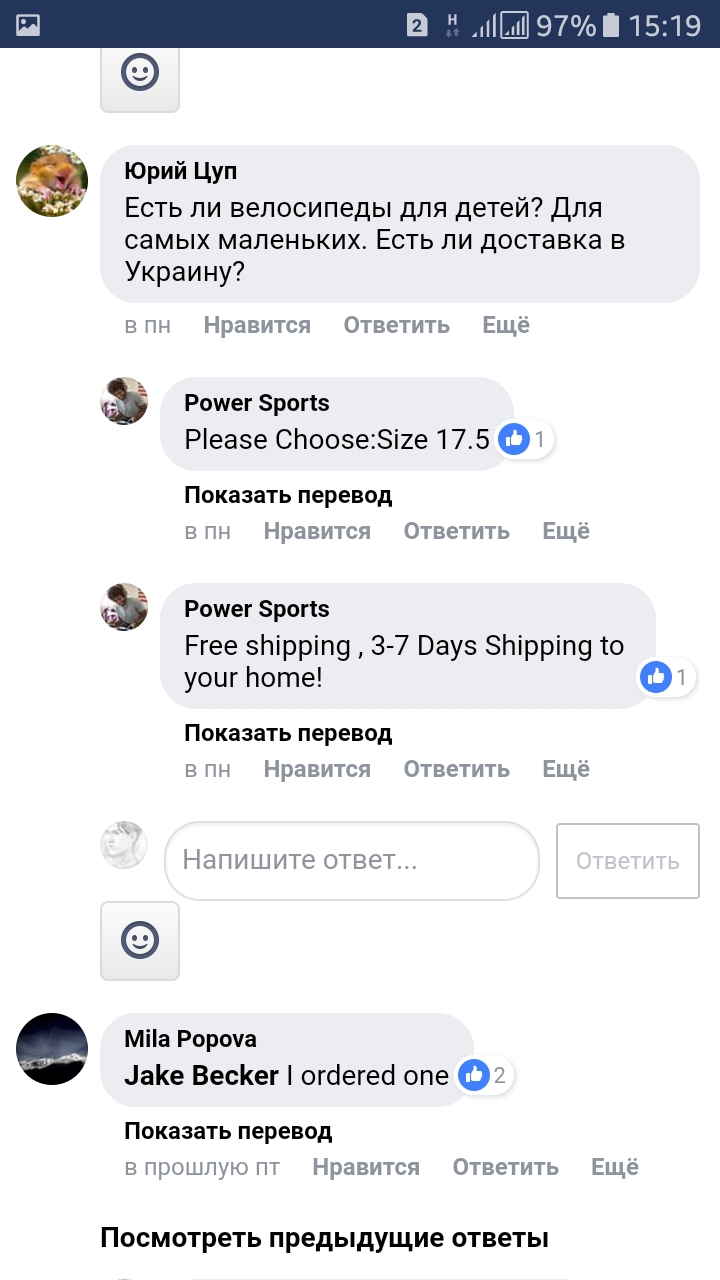This screenshot has width=720, height=1280.
Task: Expand 'Посмотреть предыдущие ответы'
Action: pos(324,1238)
